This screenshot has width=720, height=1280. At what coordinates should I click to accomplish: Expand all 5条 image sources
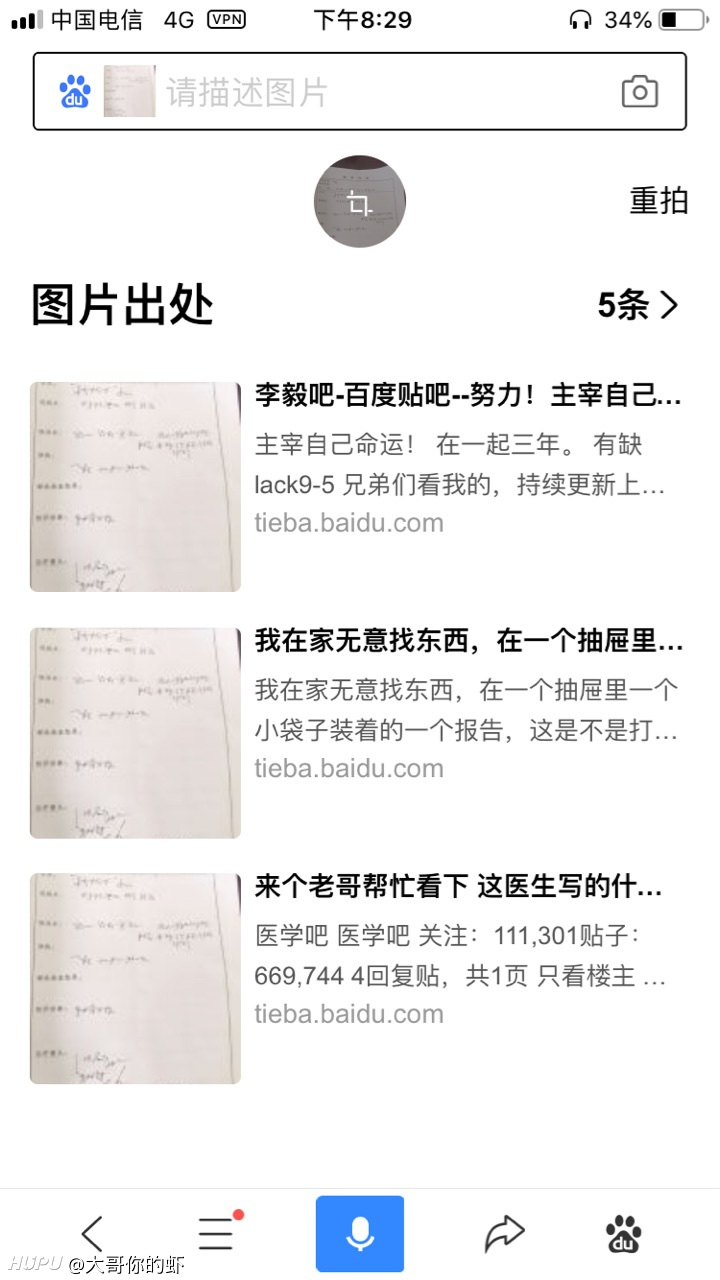[x=639, y=305]
